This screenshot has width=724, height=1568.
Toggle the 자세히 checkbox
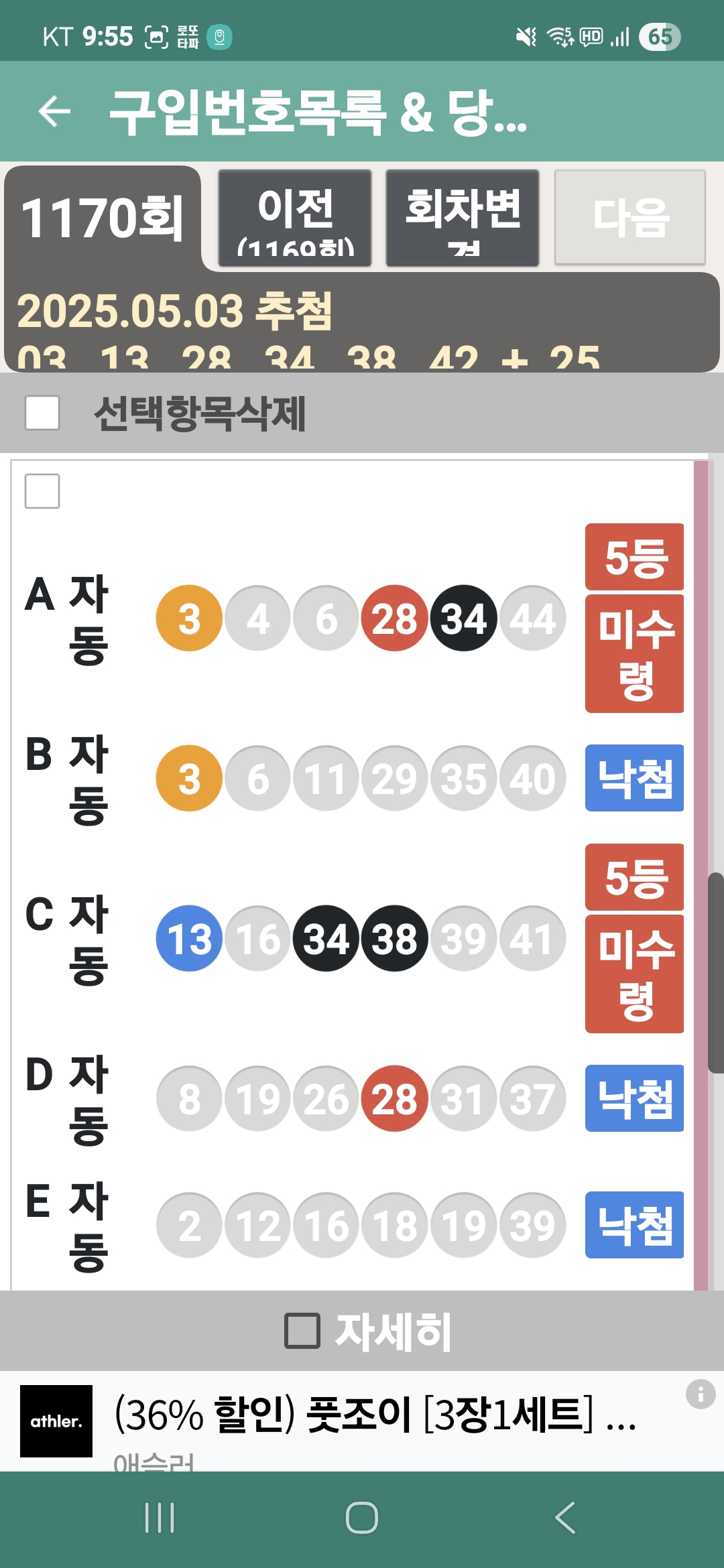(302, 1330)
